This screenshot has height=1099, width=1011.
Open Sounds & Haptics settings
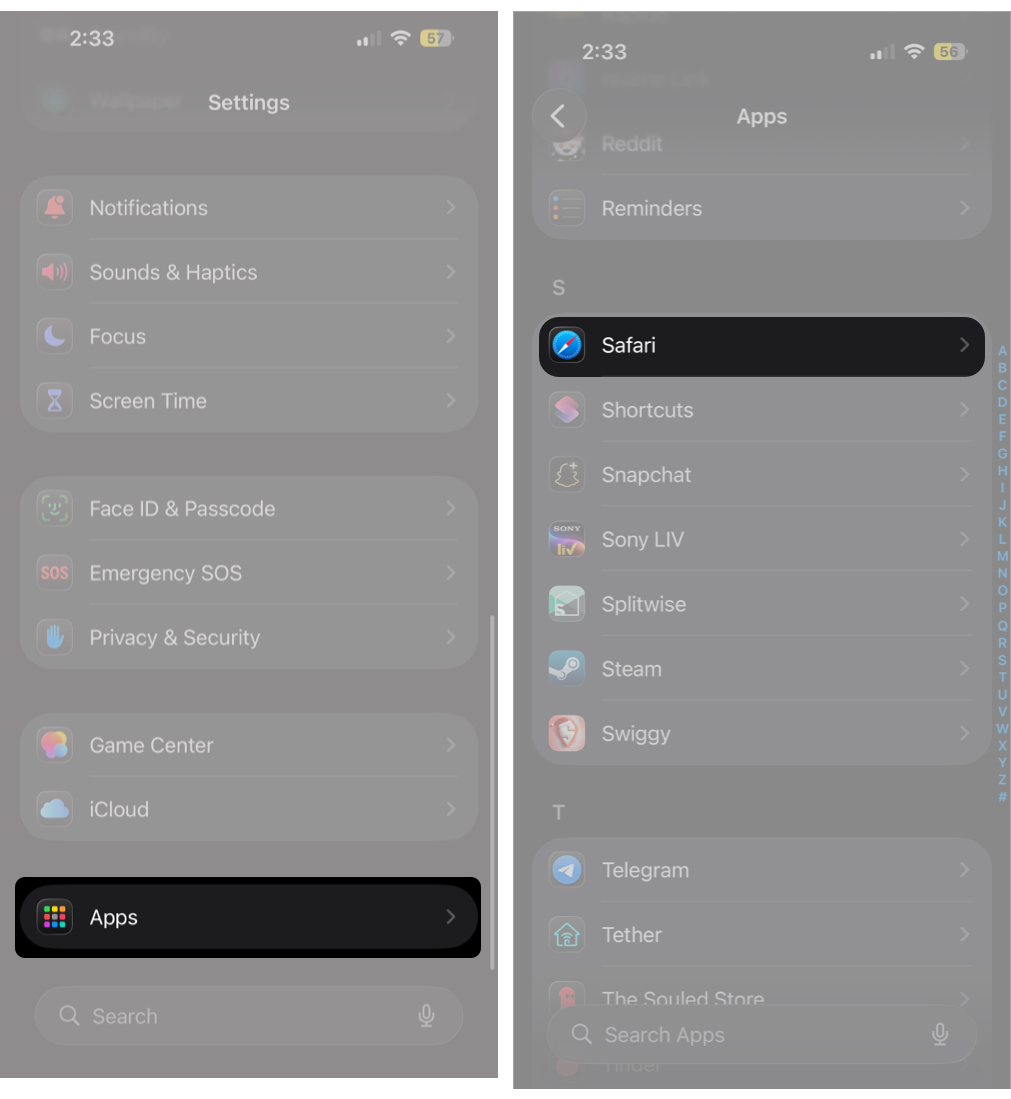point(173,272)
